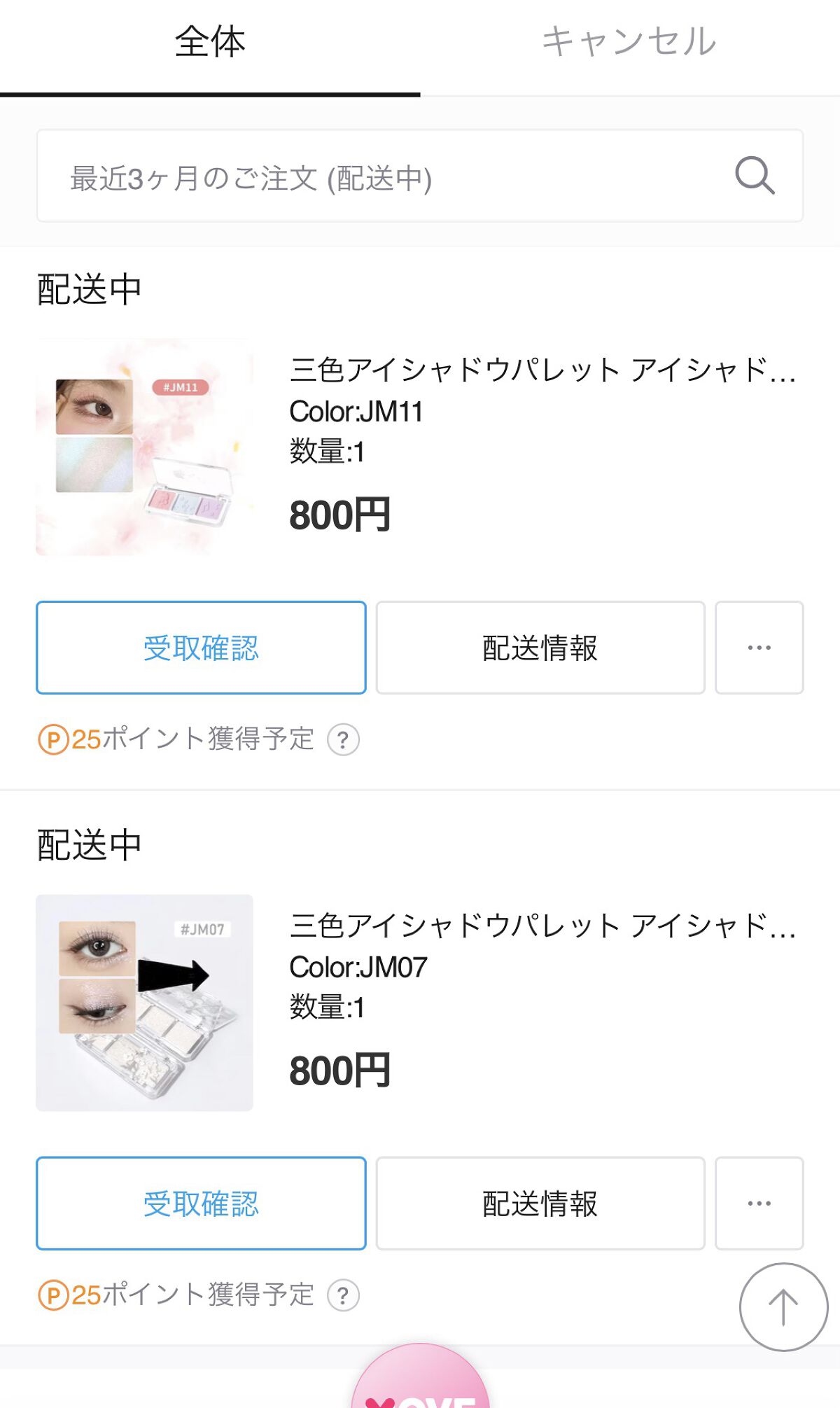Open the pink MOVE floating button
The image size is (840, 1408).
coord(420,1378)
